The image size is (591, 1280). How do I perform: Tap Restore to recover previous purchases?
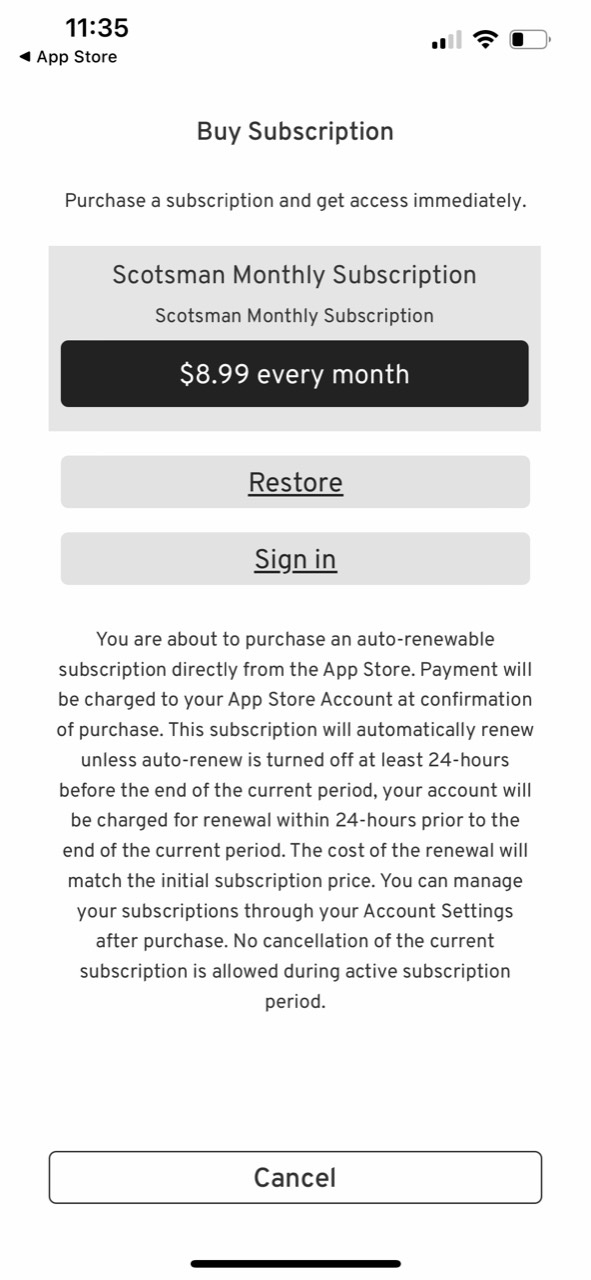tap(295, 482)
